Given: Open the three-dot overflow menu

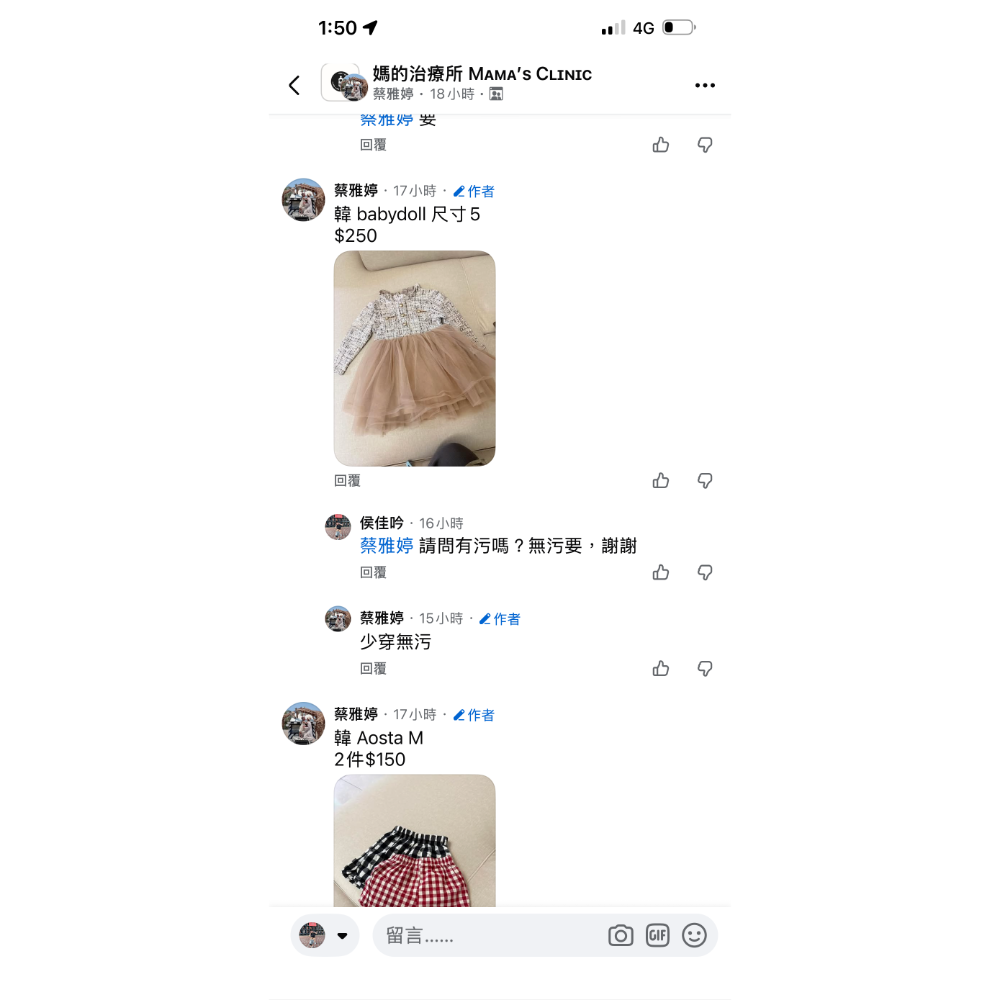Looking at the screenshot, I should 705,85.
